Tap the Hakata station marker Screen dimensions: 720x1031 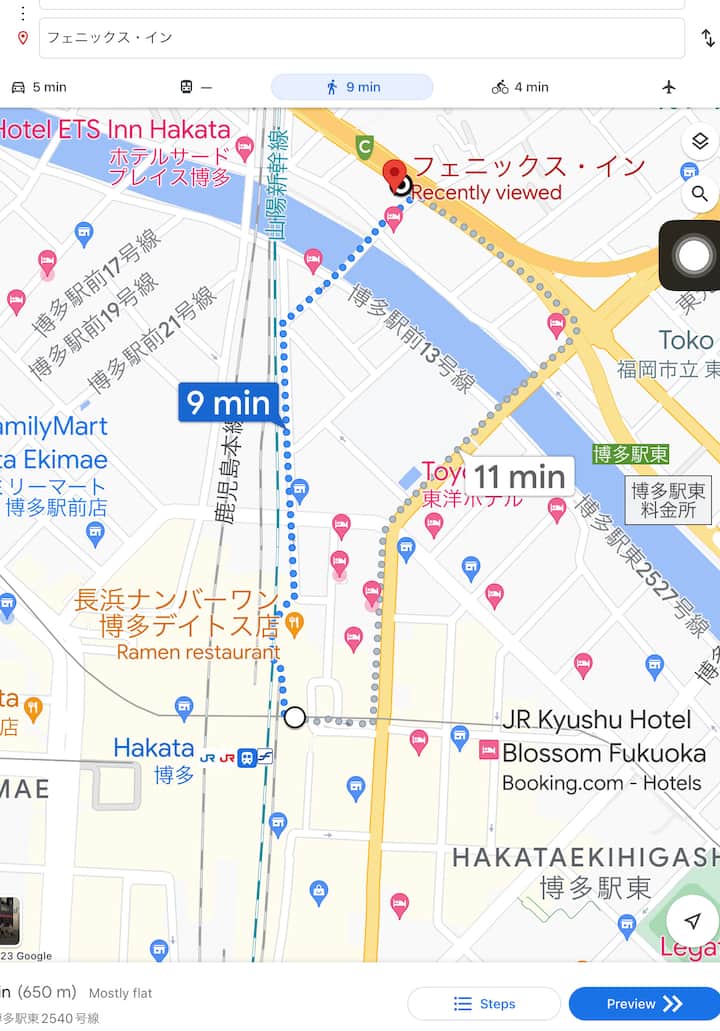[x=247, y=757]
